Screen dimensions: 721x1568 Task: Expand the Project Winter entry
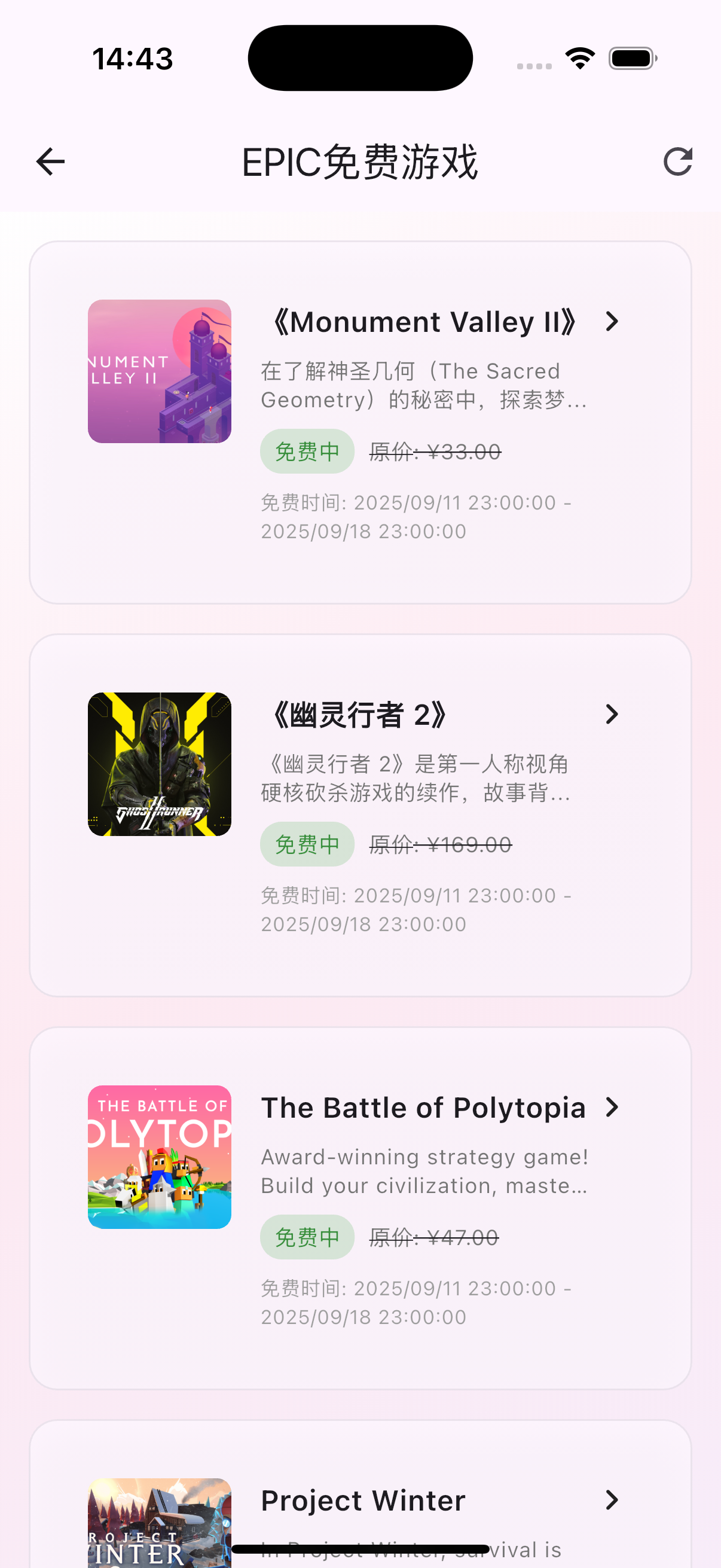click(612, 1500)
